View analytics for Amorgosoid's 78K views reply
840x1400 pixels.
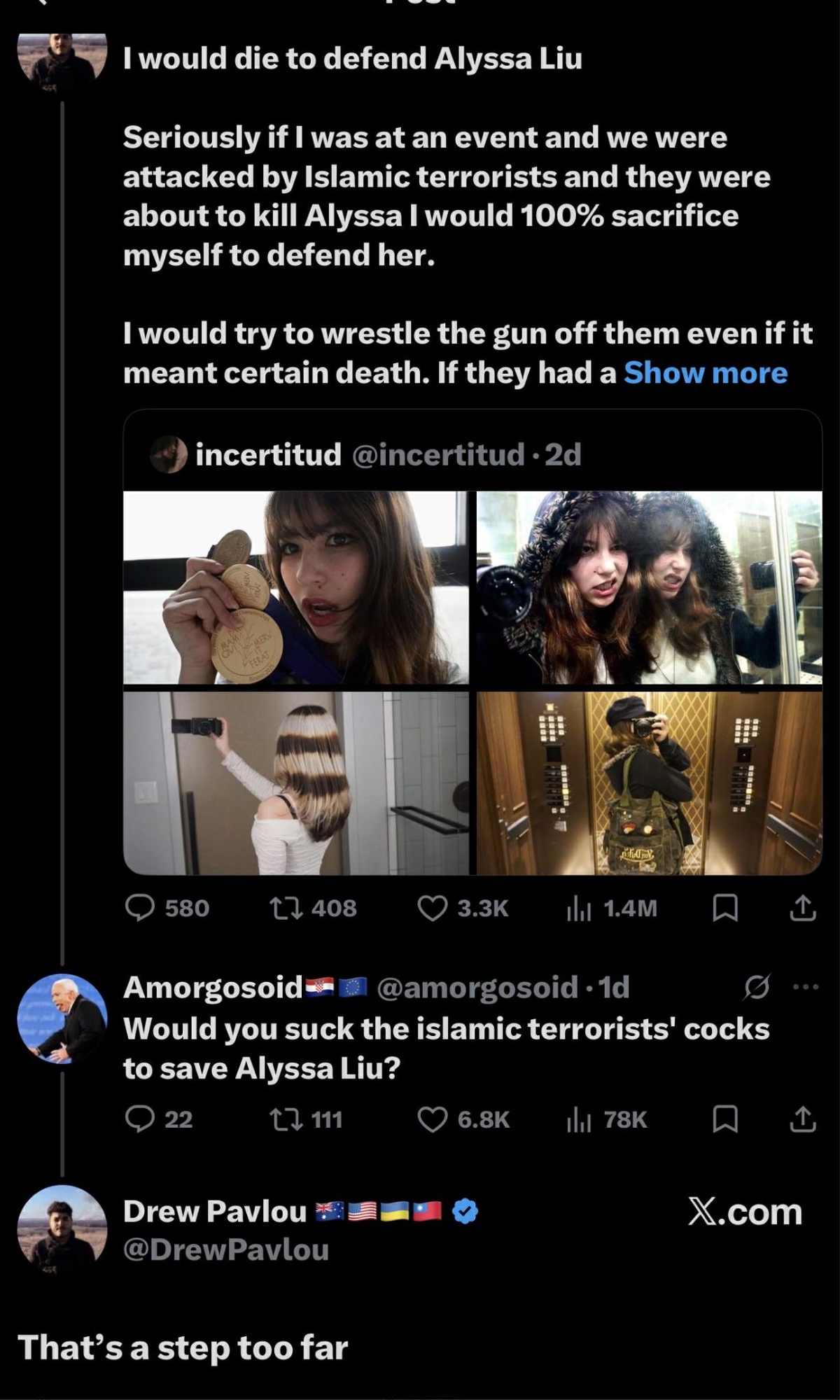point(579,1119)
